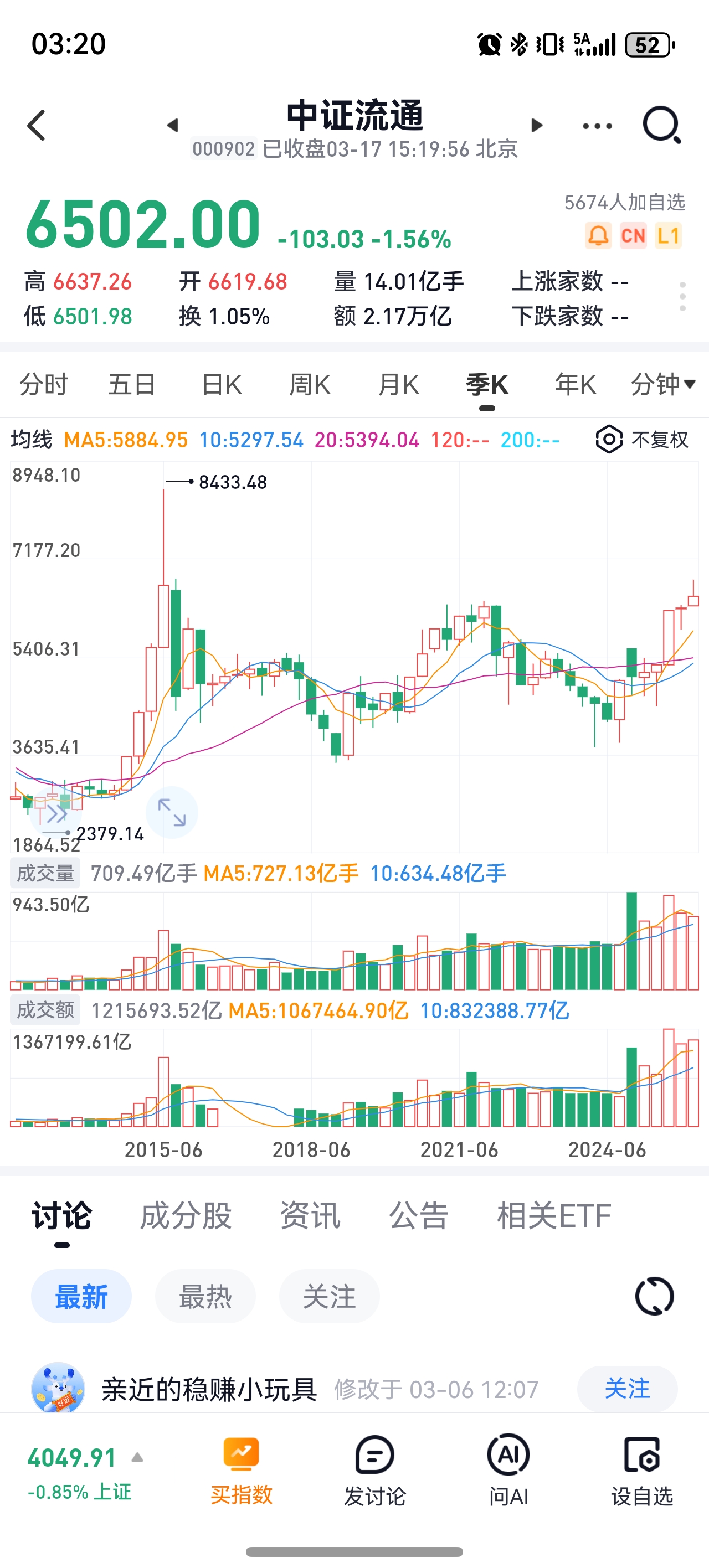
Task: Select the 月K monthly chart tab
Action: coord(398,385)
